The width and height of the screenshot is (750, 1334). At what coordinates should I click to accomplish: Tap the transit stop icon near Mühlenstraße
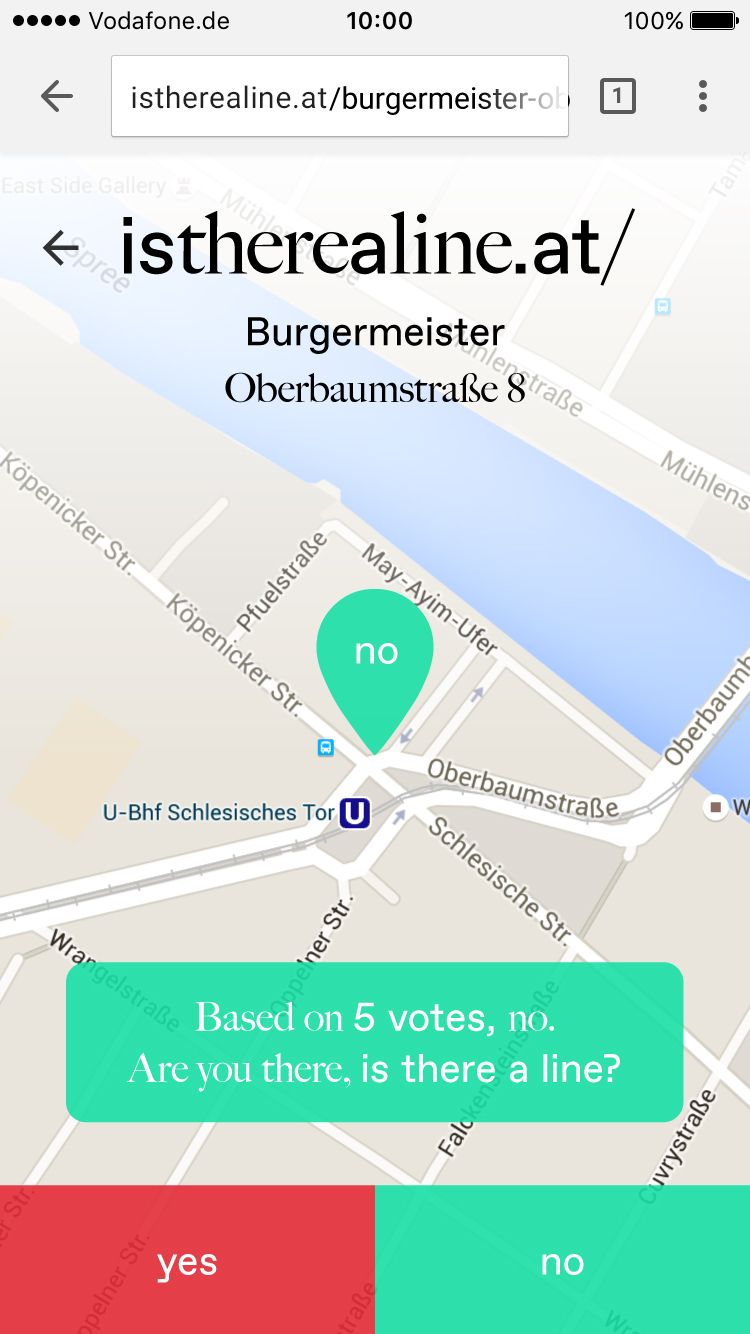(x=662, y=307)
